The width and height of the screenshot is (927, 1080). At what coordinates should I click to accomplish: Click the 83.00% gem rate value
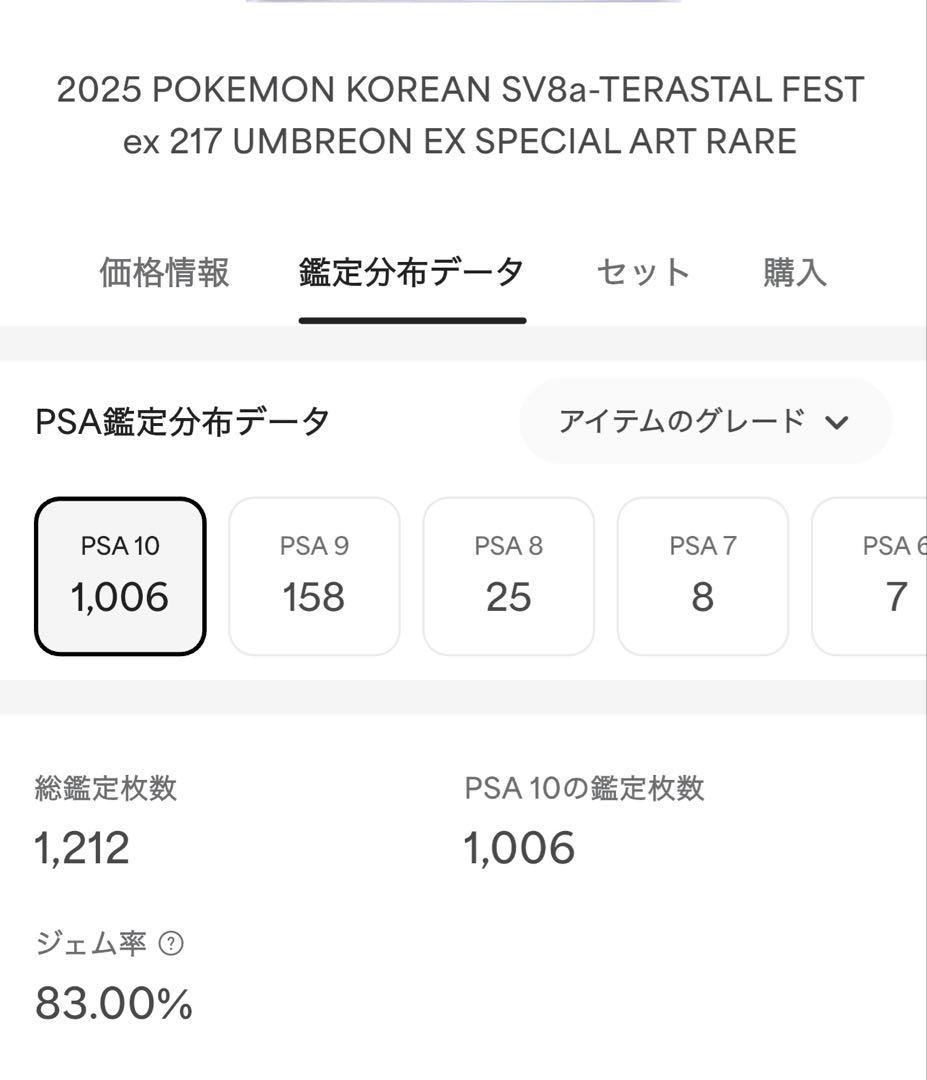pyautogui.click(x=113, y=1003)
